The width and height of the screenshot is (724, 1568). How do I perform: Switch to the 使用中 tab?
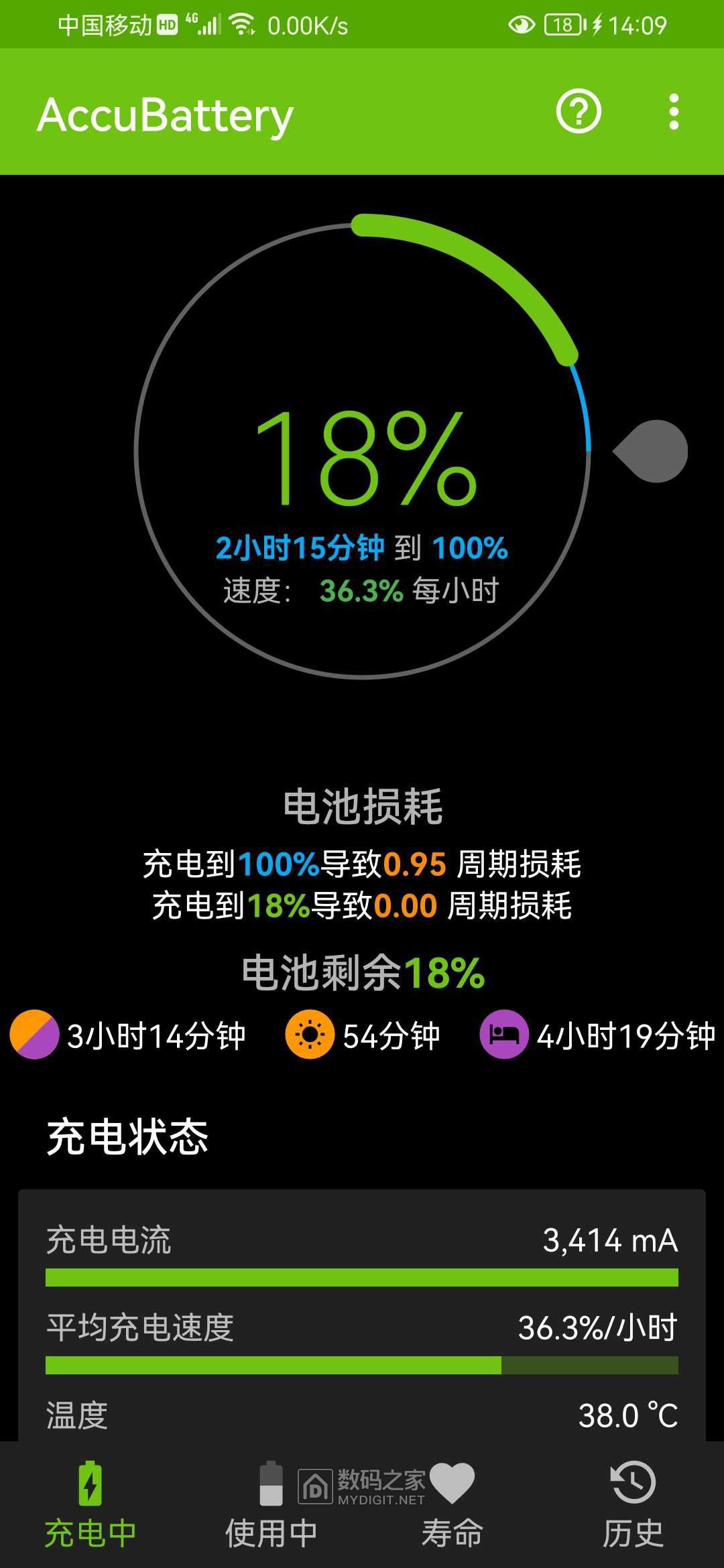271,1505
